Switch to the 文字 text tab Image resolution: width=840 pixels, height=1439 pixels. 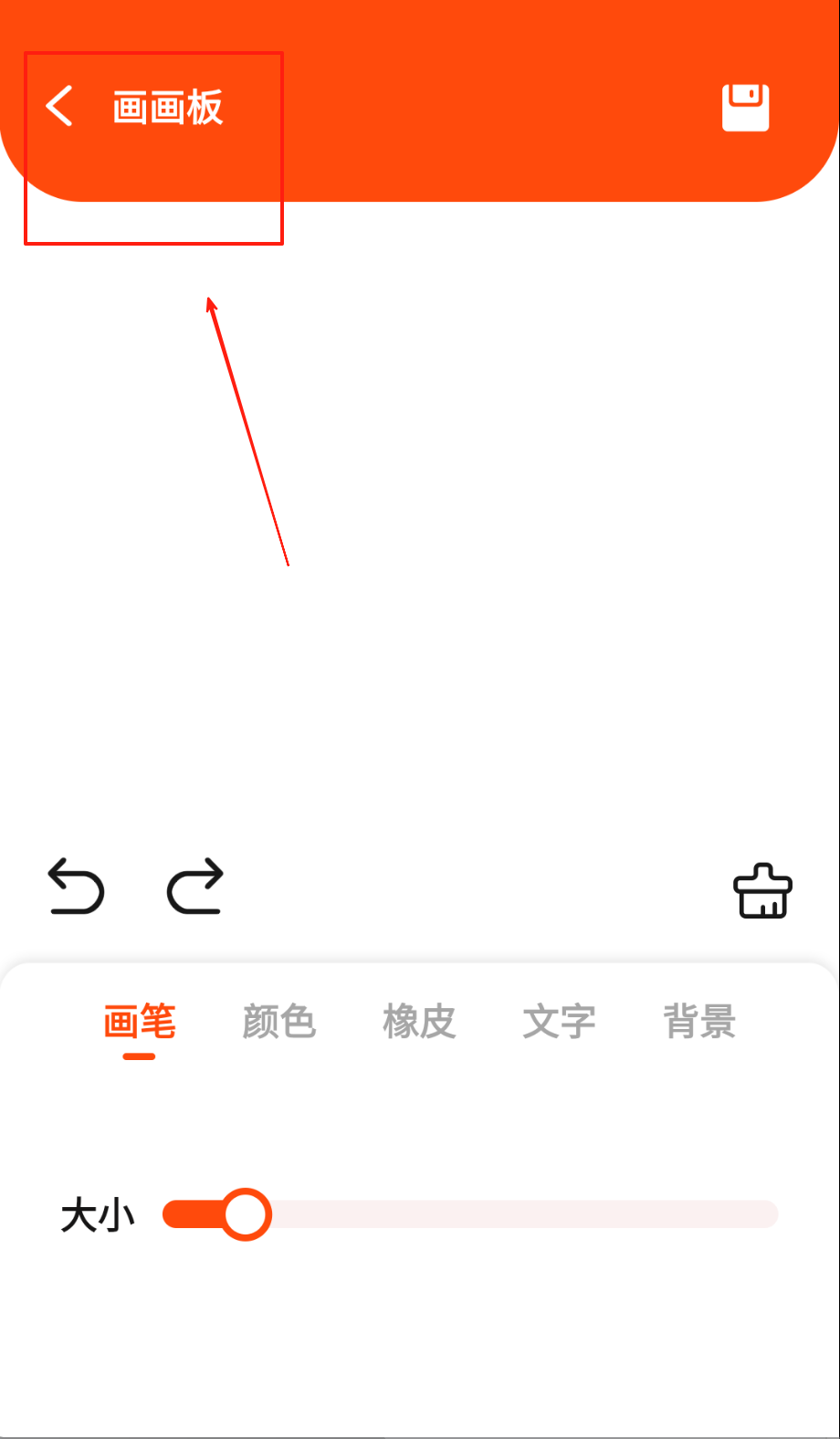coord(559,1022)
